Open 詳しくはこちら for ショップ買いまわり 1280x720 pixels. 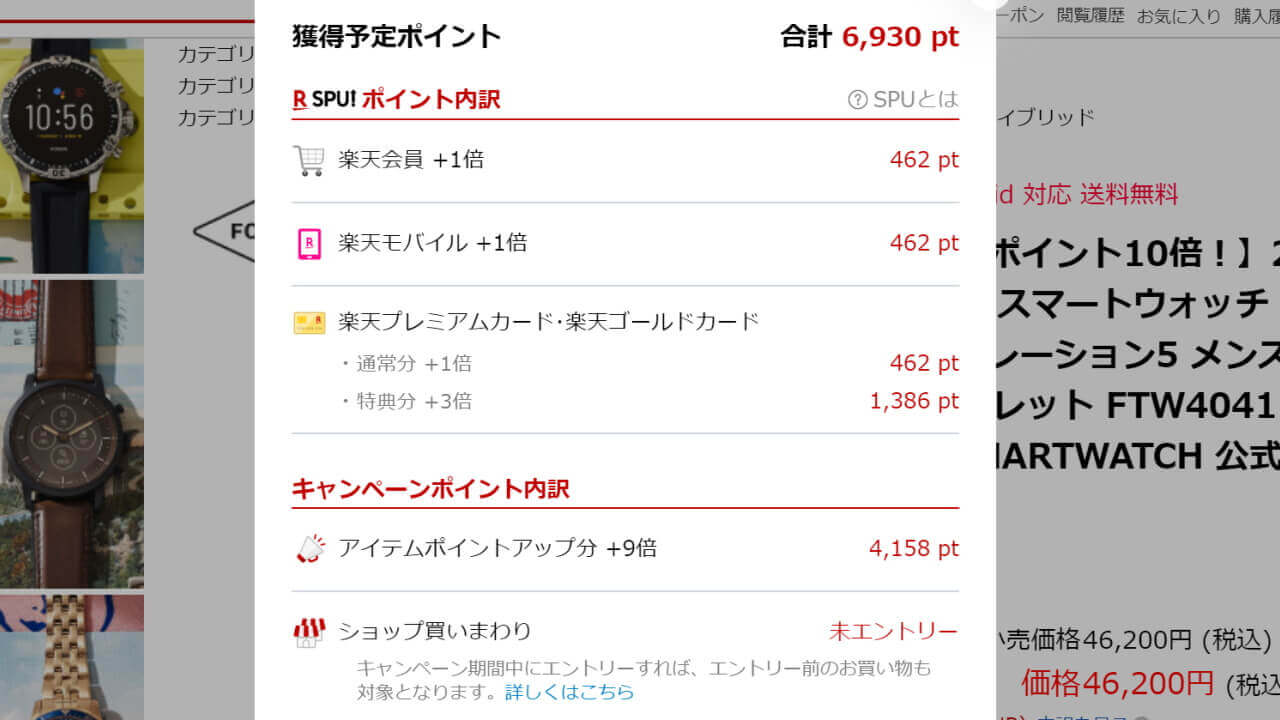pyautogui.click(x=569, y=692)
